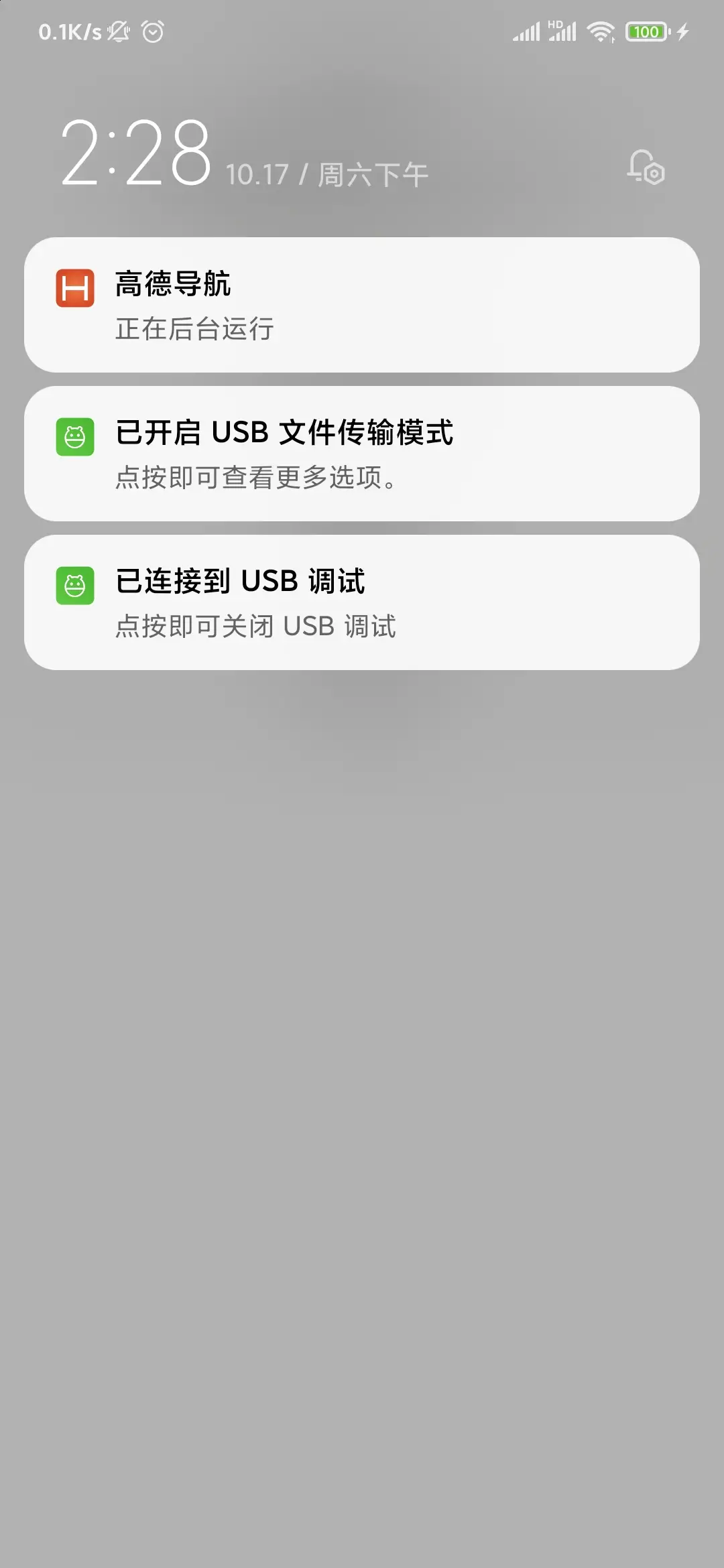This screenshot has height=1568, width=724.
Task: Tap the USB 文件传输模式 notification
Action: click(362, 454)
